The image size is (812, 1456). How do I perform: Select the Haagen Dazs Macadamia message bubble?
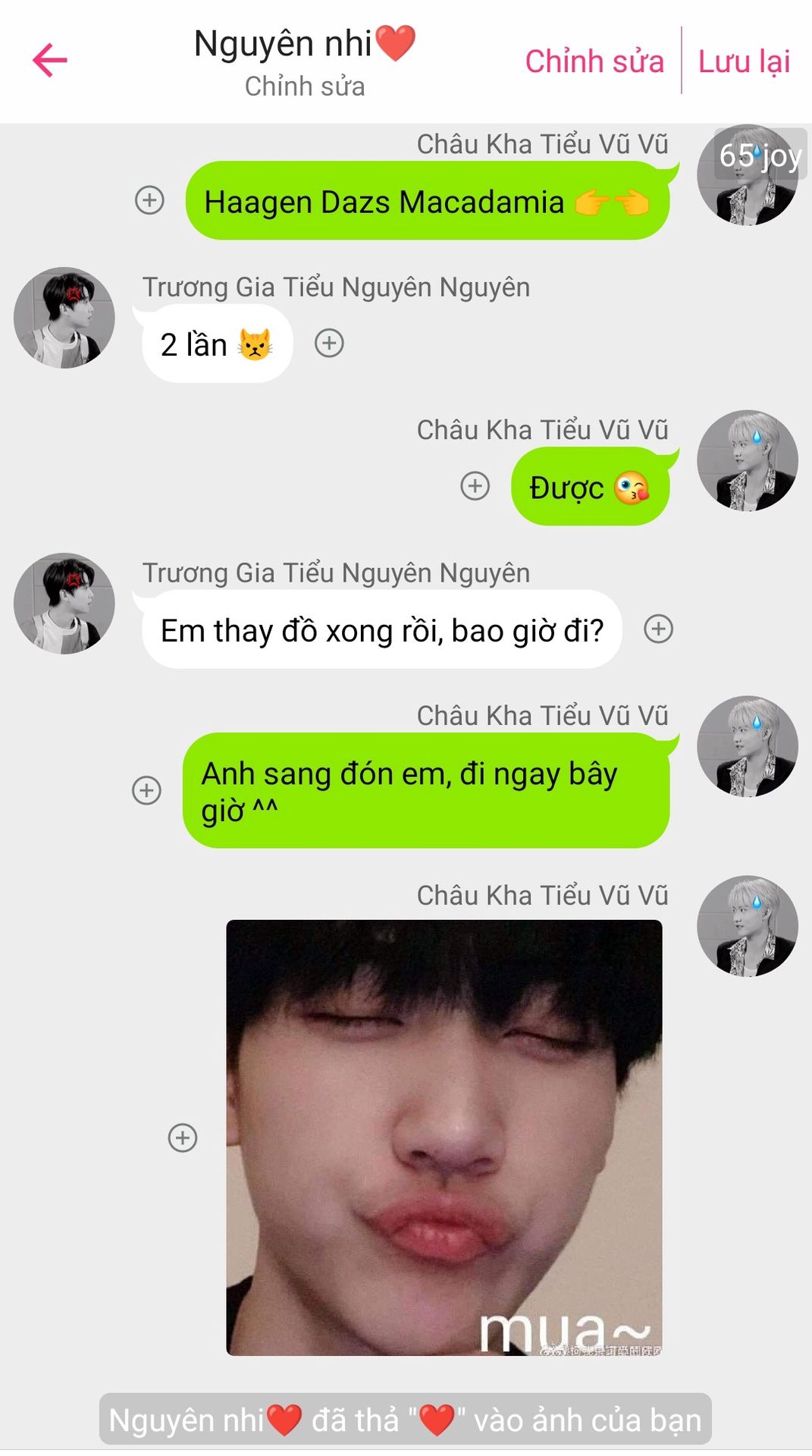point(427,202)
